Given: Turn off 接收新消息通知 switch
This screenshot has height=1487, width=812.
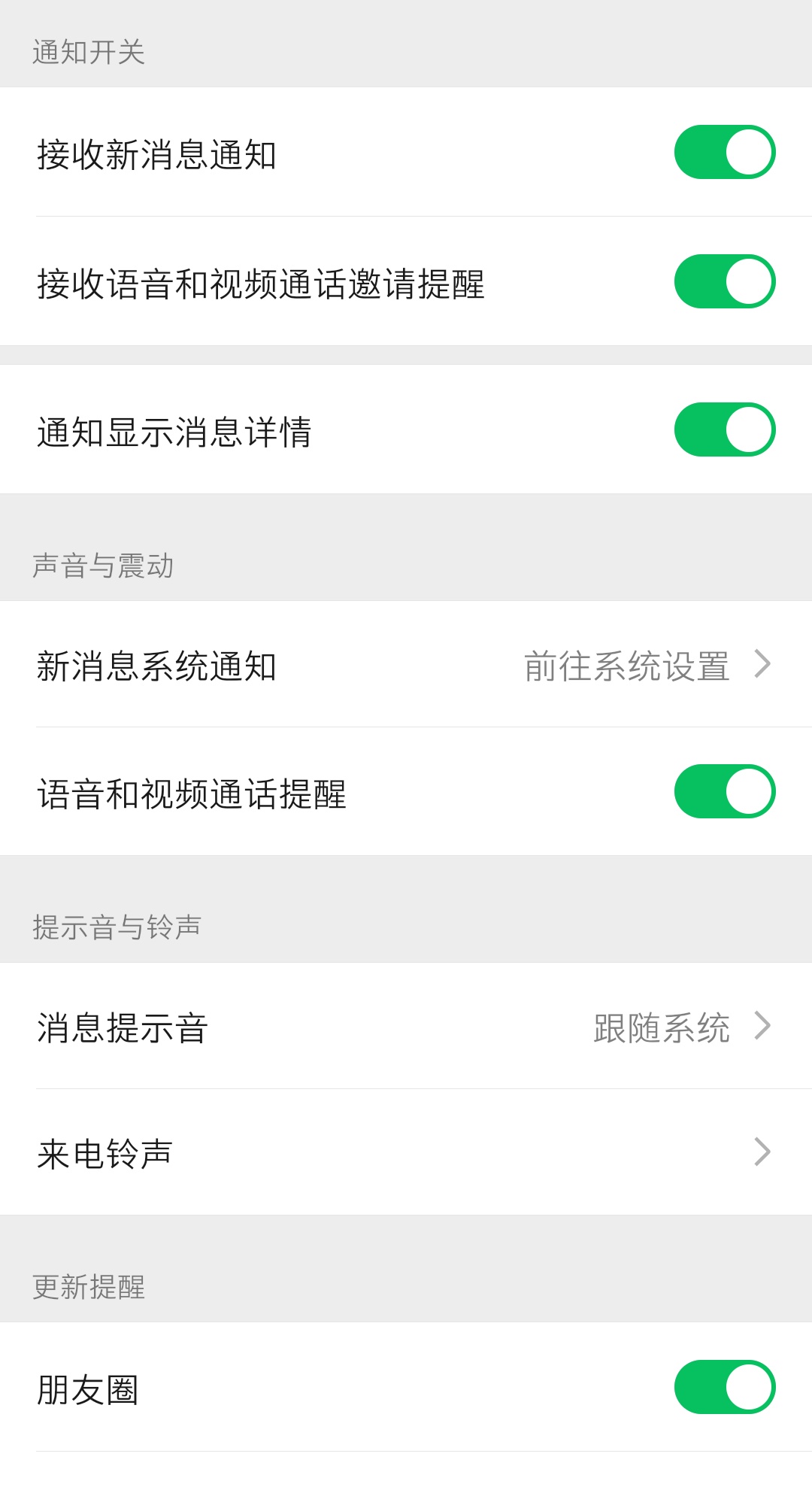Looking at the screenshot, I should coord(724,153).
